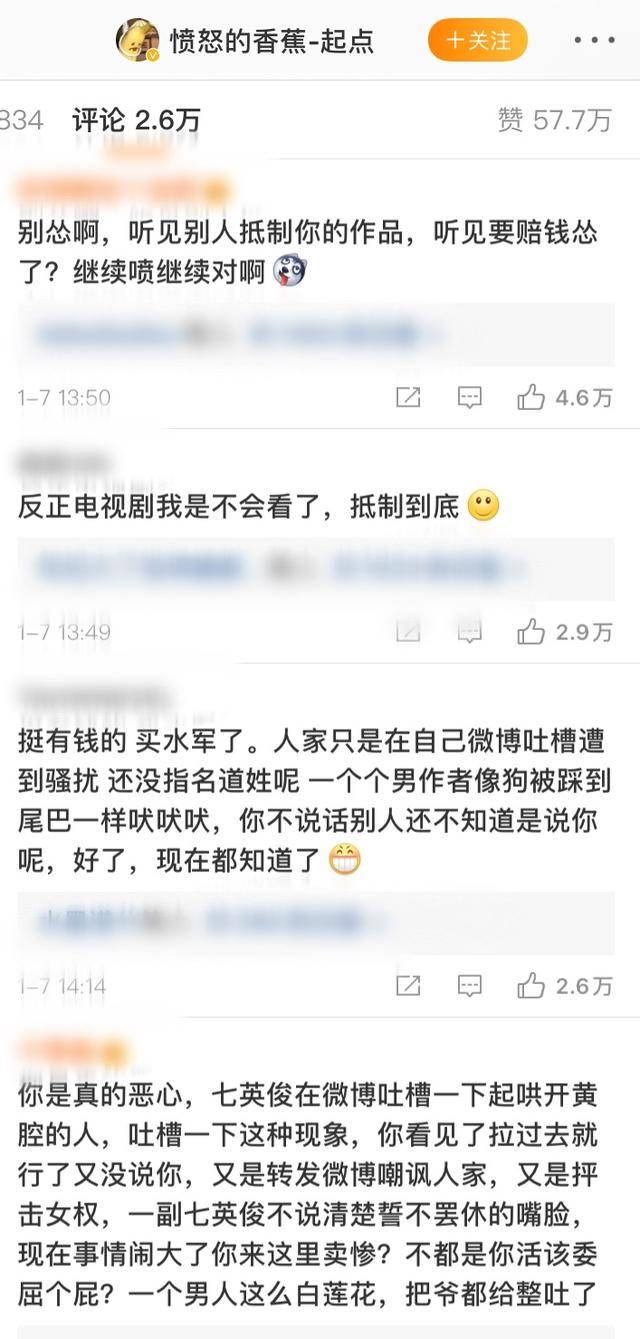Viewport: 640px width, 1339px height.
Task: Switch to the 评论 2.6万 tab
Action: [136, 120]
